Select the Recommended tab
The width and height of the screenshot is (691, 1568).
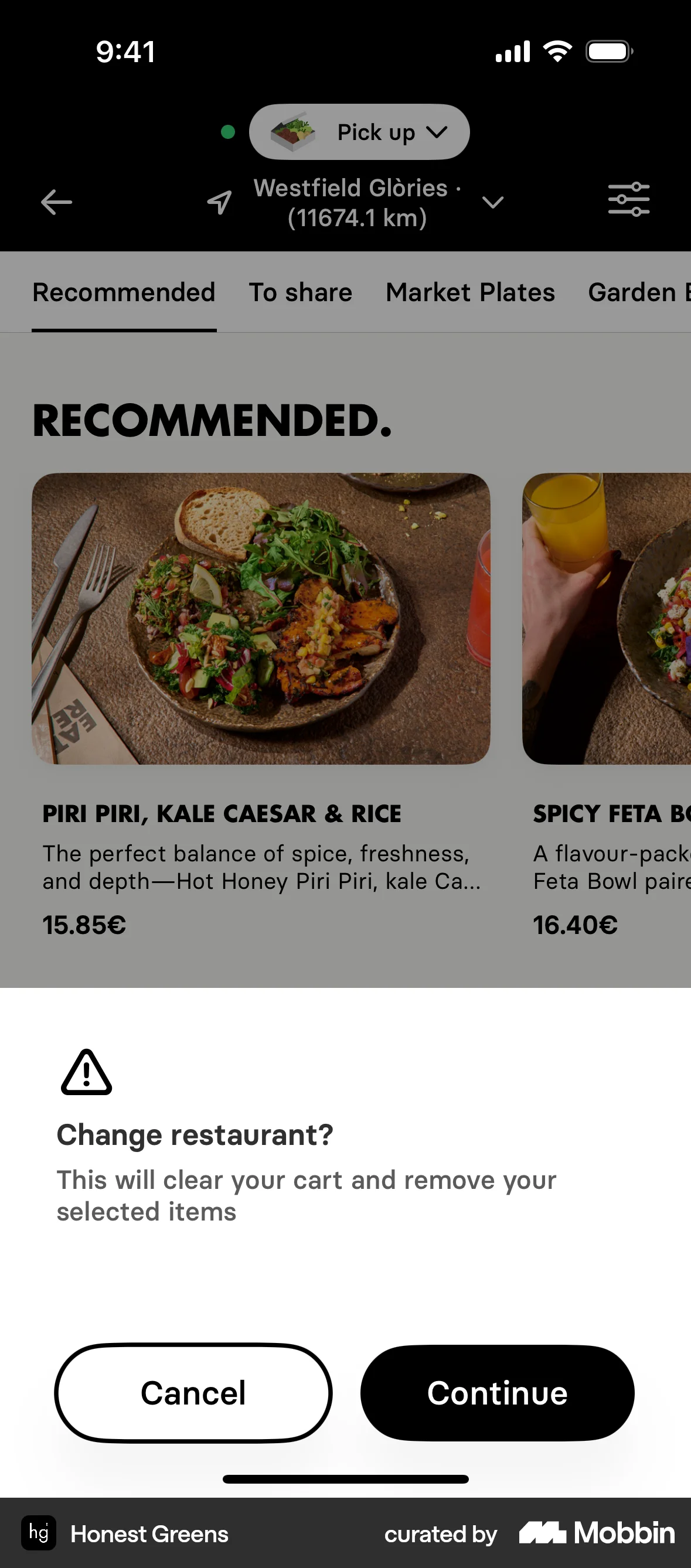coord(124,292)
